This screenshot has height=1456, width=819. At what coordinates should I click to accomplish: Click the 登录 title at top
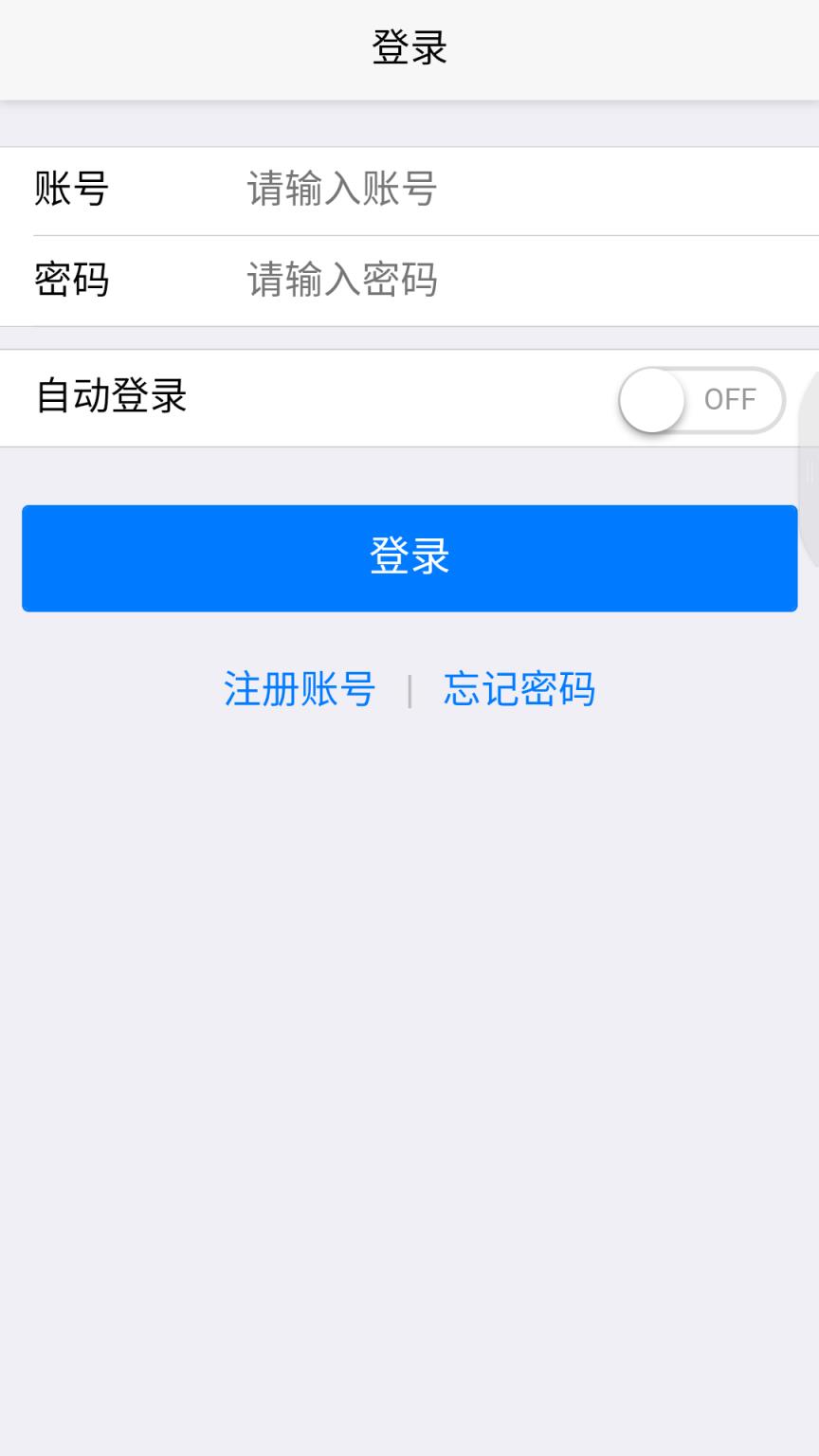tap(409, 47)
